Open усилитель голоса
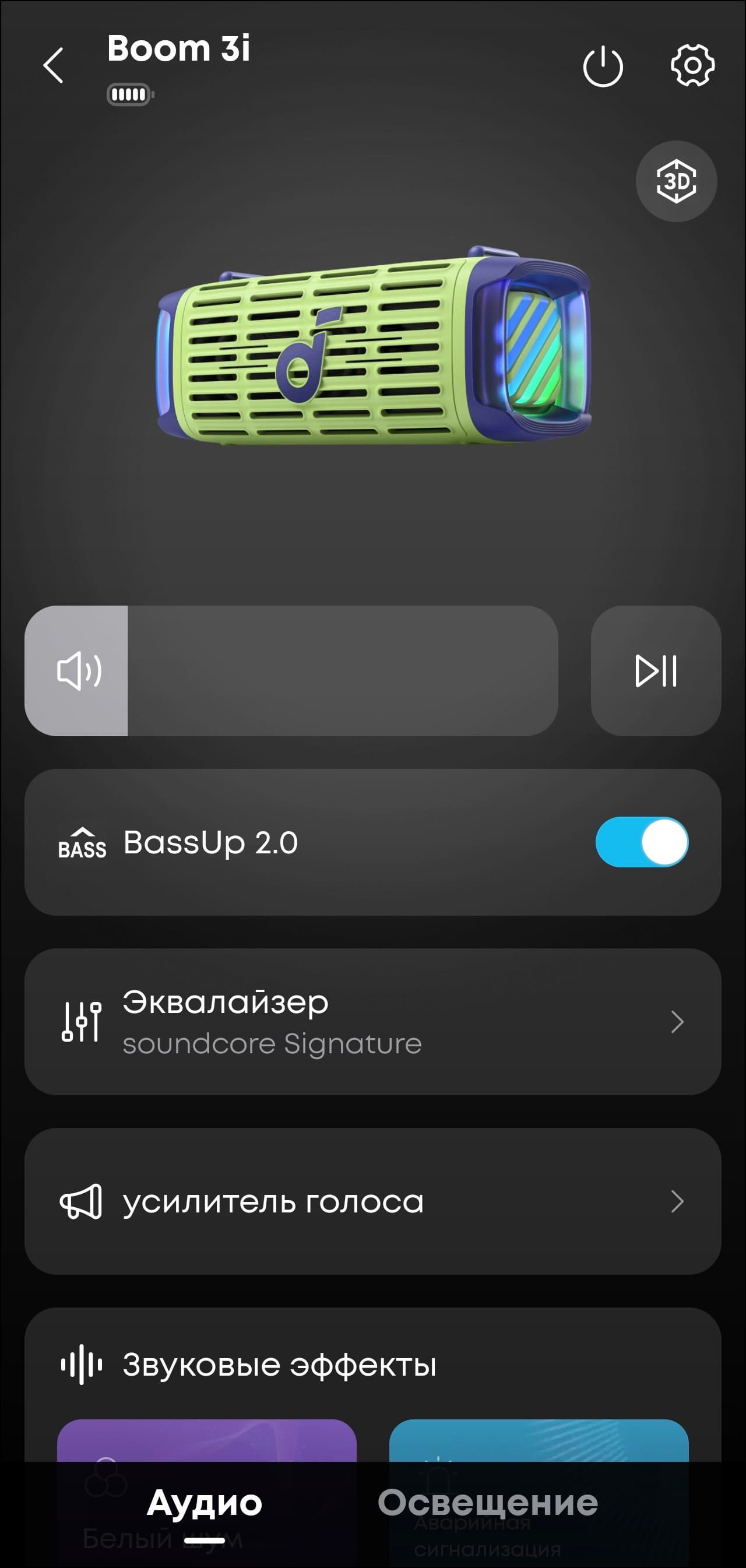Image resolution: width=746 pixels, height=1568 pixels. point(372,1201)
